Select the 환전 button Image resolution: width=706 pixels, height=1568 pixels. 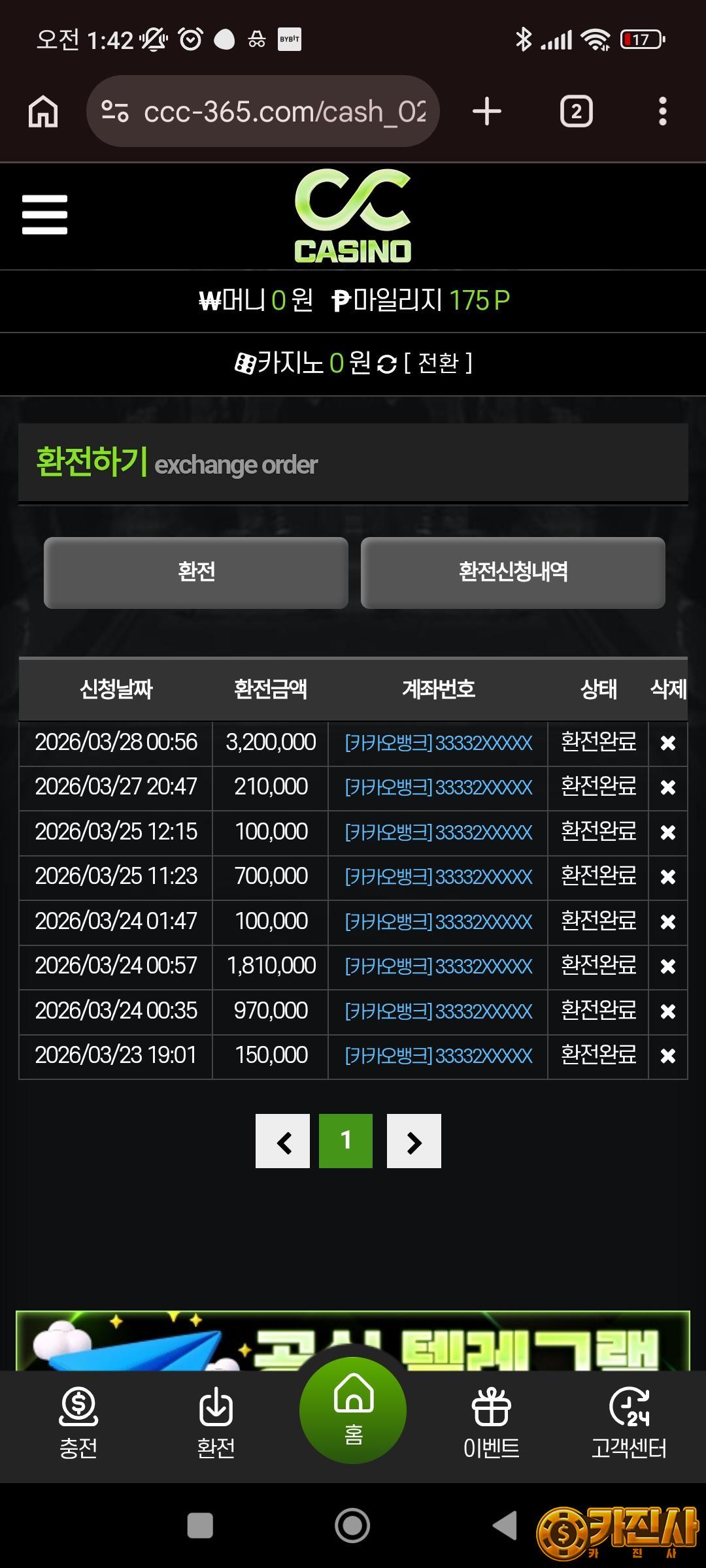tap(195, 572)
